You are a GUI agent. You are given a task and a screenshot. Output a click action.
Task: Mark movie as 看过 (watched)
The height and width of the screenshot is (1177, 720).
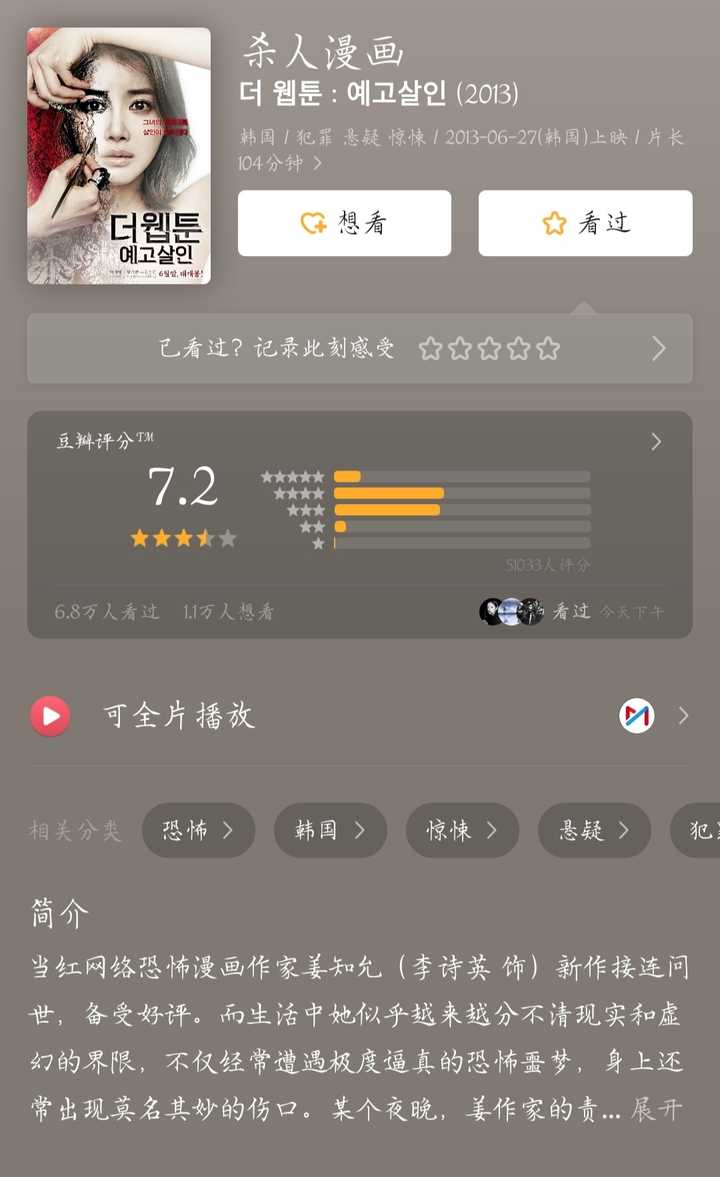pyautogui.click(x=585, y=223)
